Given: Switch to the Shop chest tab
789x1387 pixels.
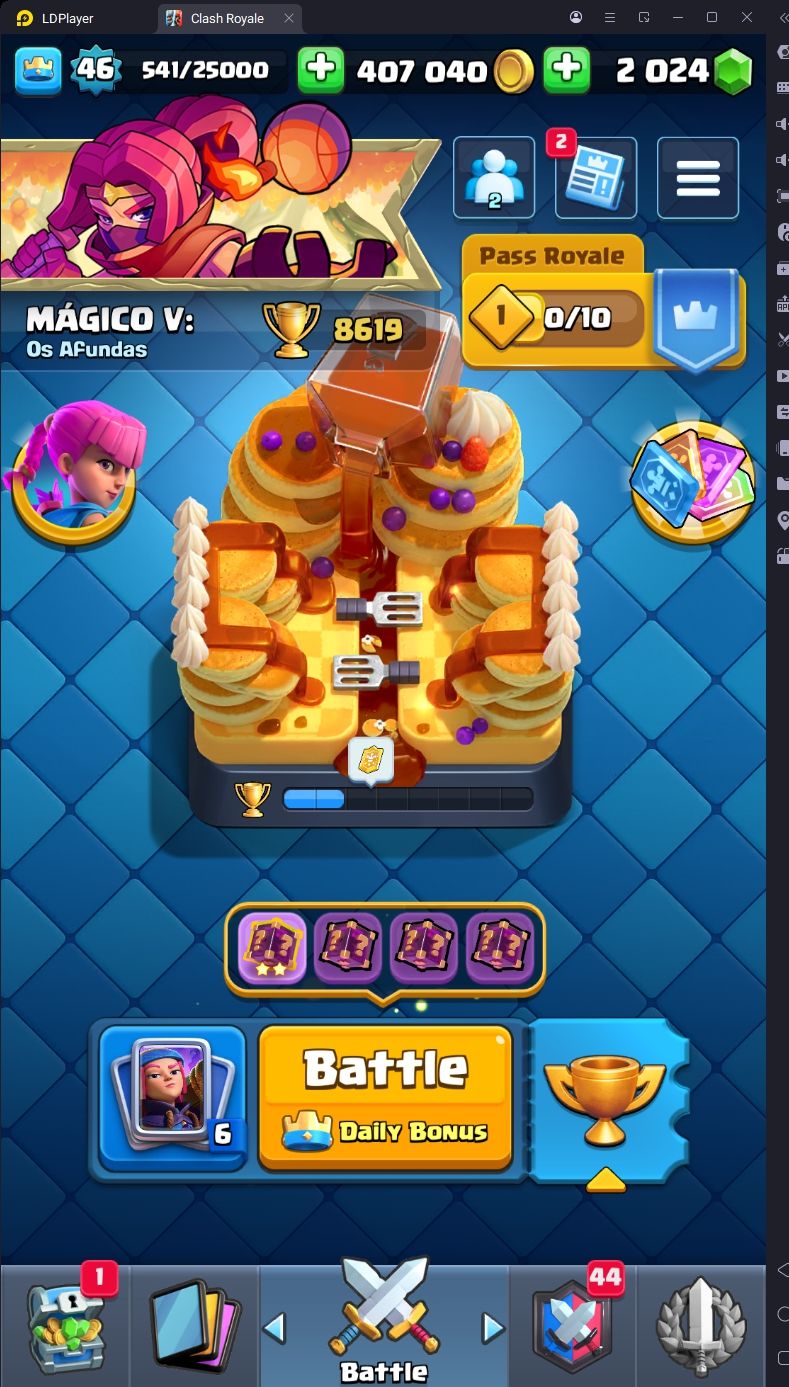Looking at the screenshot, I should click(66, 1327).
